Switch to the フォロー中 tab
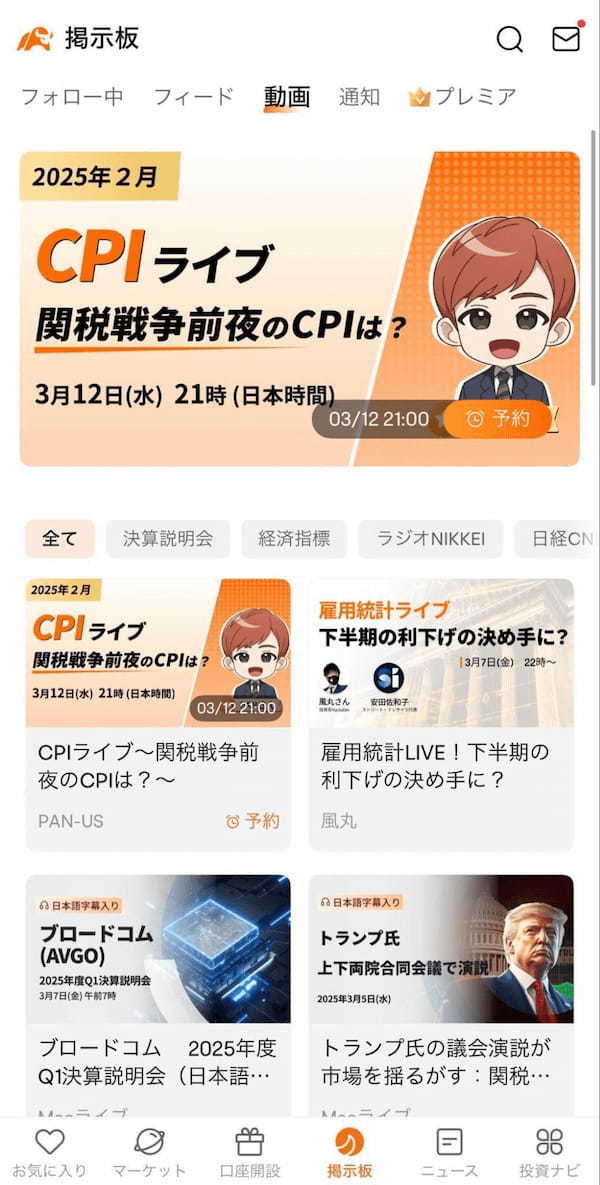 (x=72, y=97)
